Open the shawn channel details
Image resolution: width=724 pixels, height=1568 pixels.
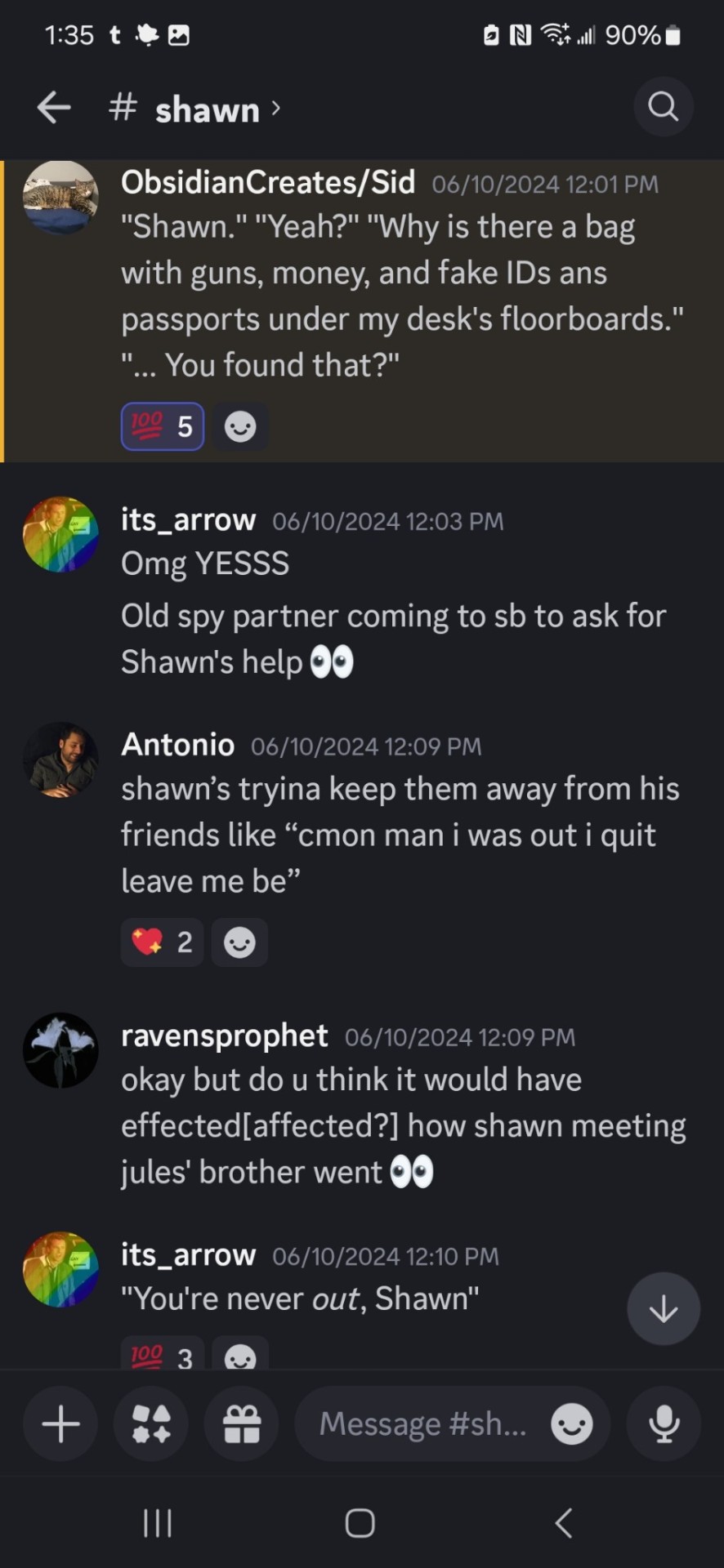tap(207, 109)
